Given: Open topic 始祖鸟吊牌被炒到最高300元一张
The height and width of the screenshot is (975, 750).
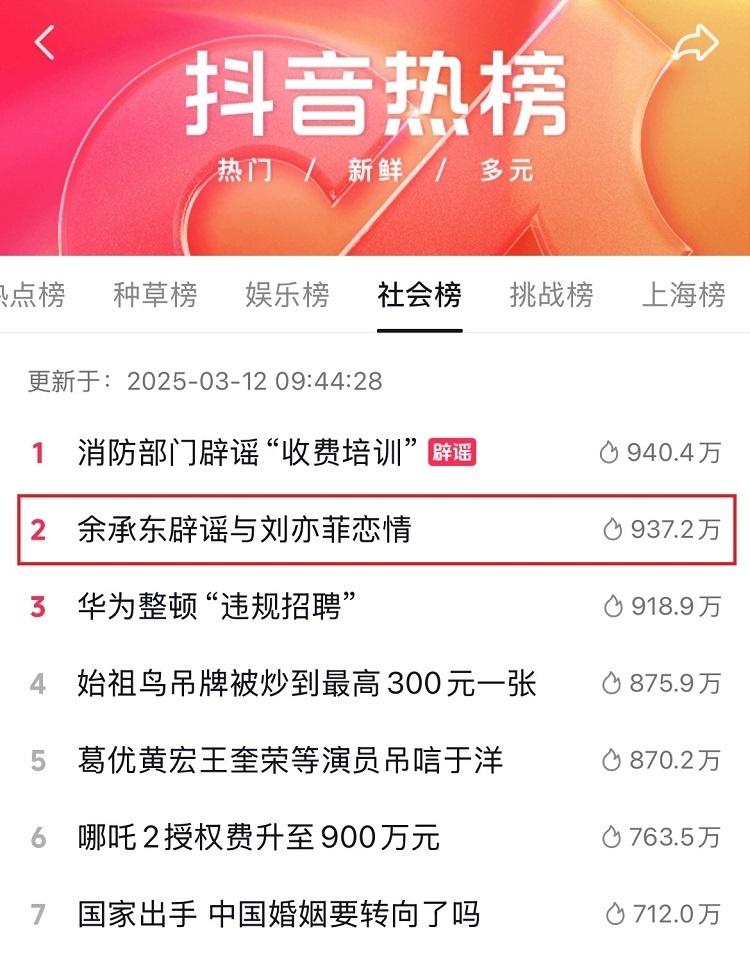Looking at the screenshot, I should click(x=307, y=683).
